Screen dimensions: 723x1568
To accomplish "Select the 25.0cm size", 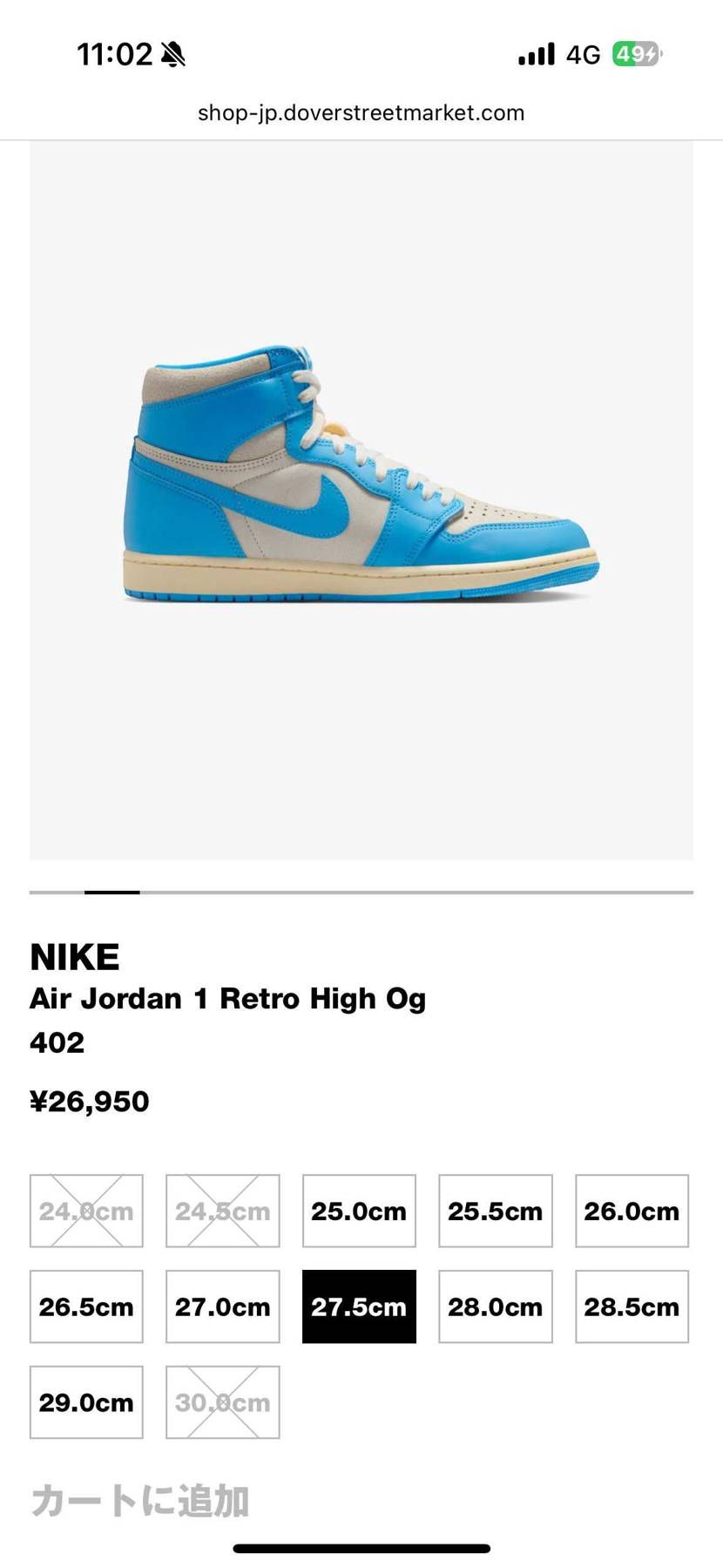I will (x=359, y=1211).
